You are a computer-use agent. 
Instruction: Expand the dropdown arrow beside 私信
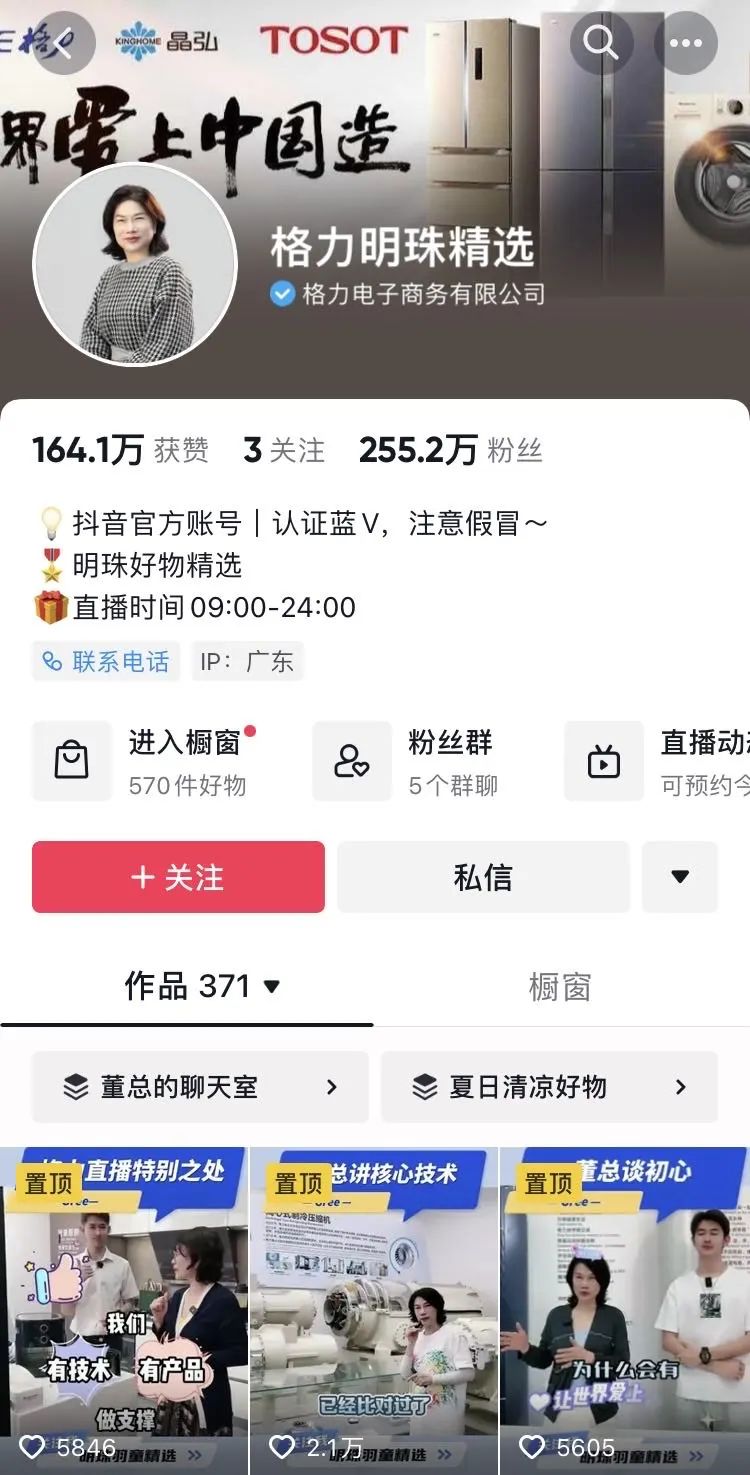pos(680,877)
